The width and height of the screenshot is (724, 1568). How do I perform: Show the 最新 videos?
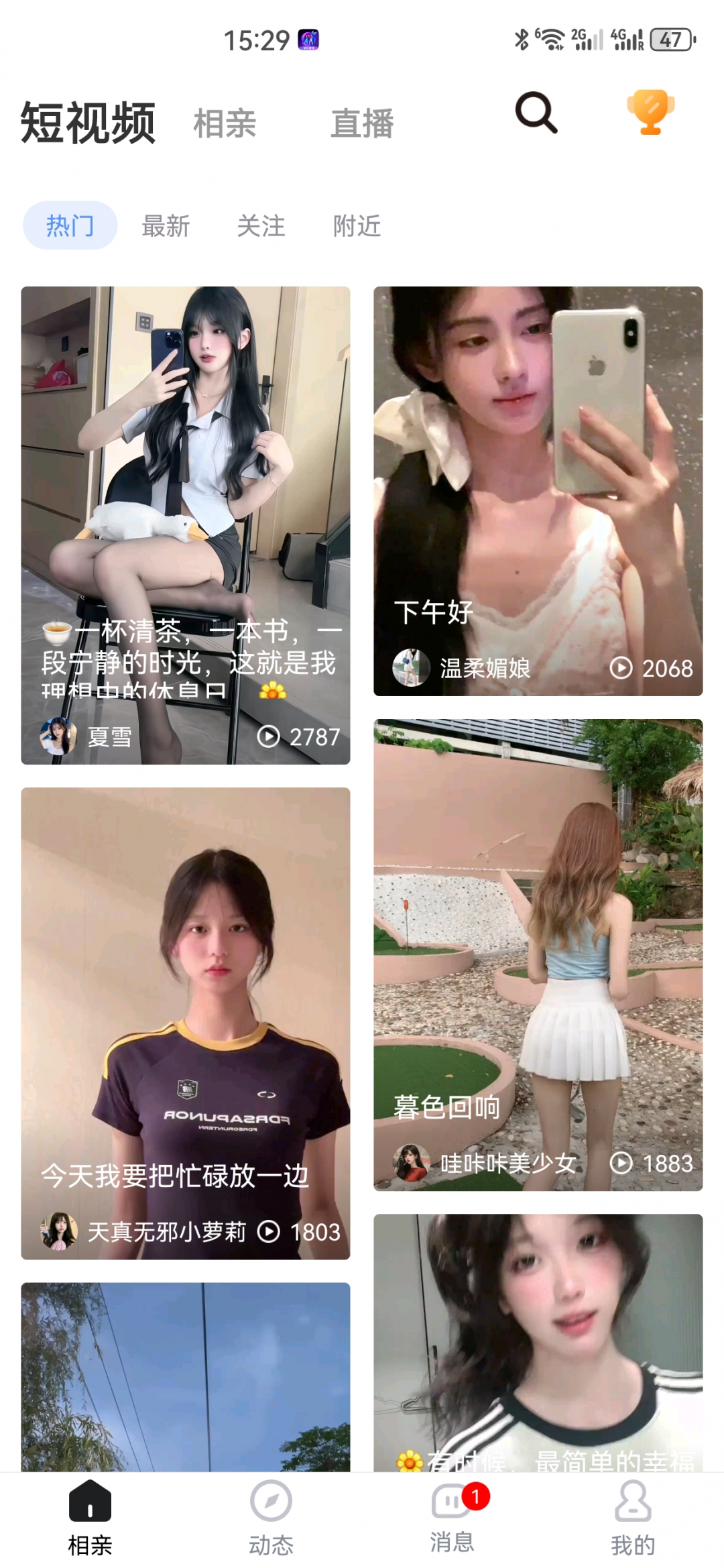click(166, 226)
